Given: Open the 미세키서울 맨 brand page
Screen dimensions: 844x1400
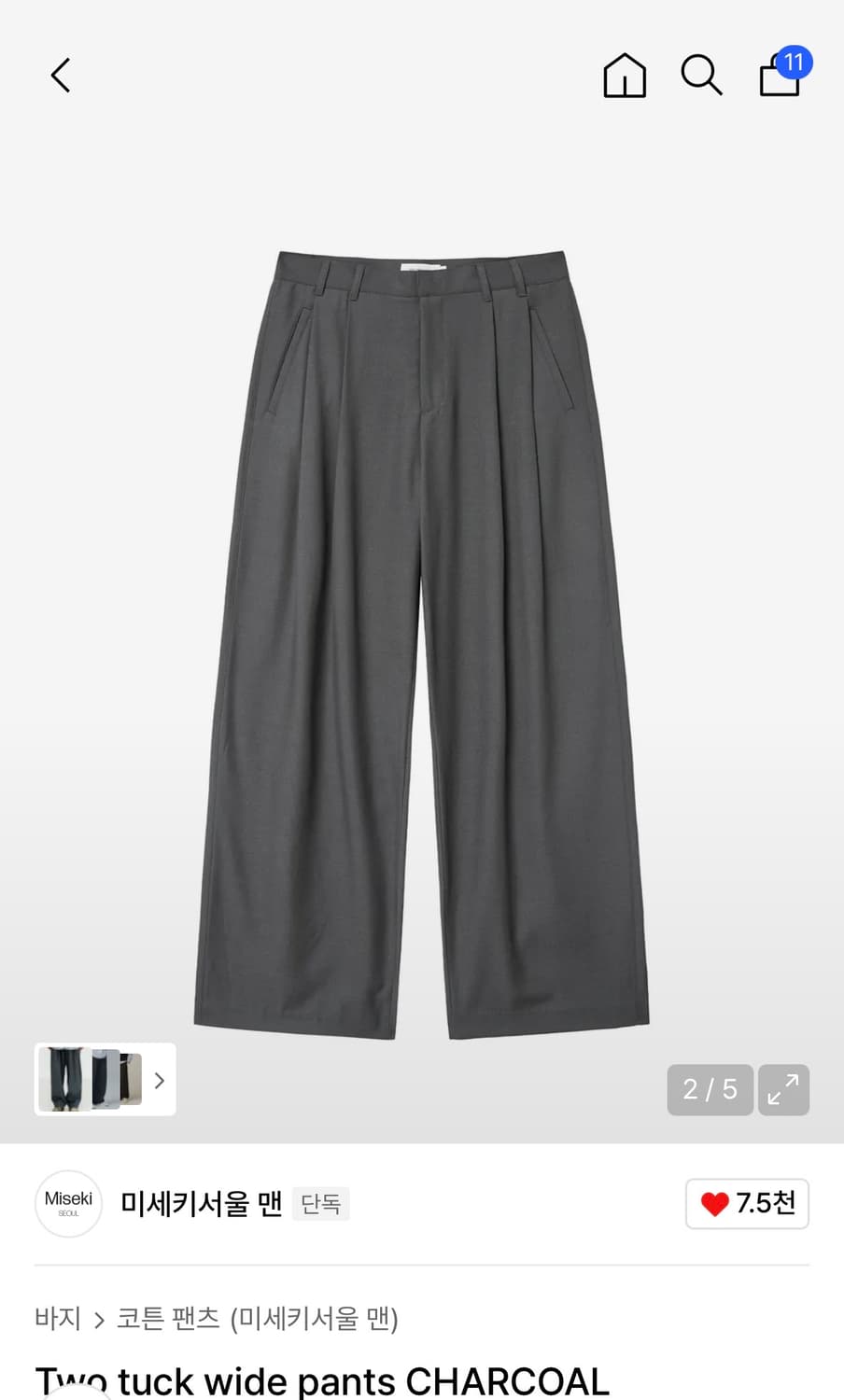Looking at the screenshot, I should 201,1204.
